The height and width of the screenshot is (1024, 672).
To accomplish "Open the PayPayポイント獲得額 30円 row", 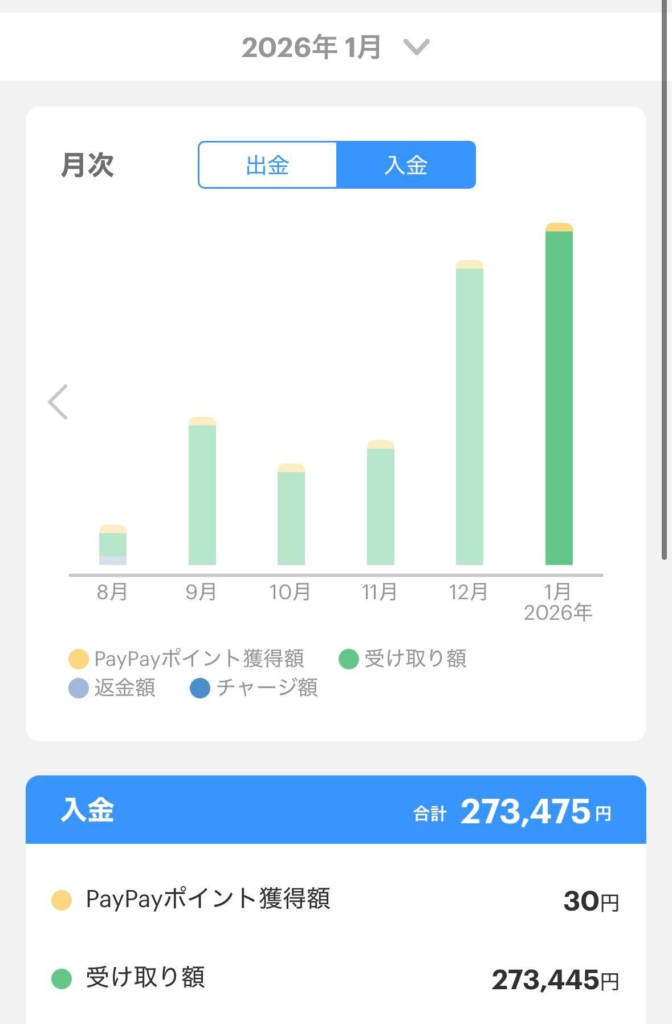I will tap(335, 900).
